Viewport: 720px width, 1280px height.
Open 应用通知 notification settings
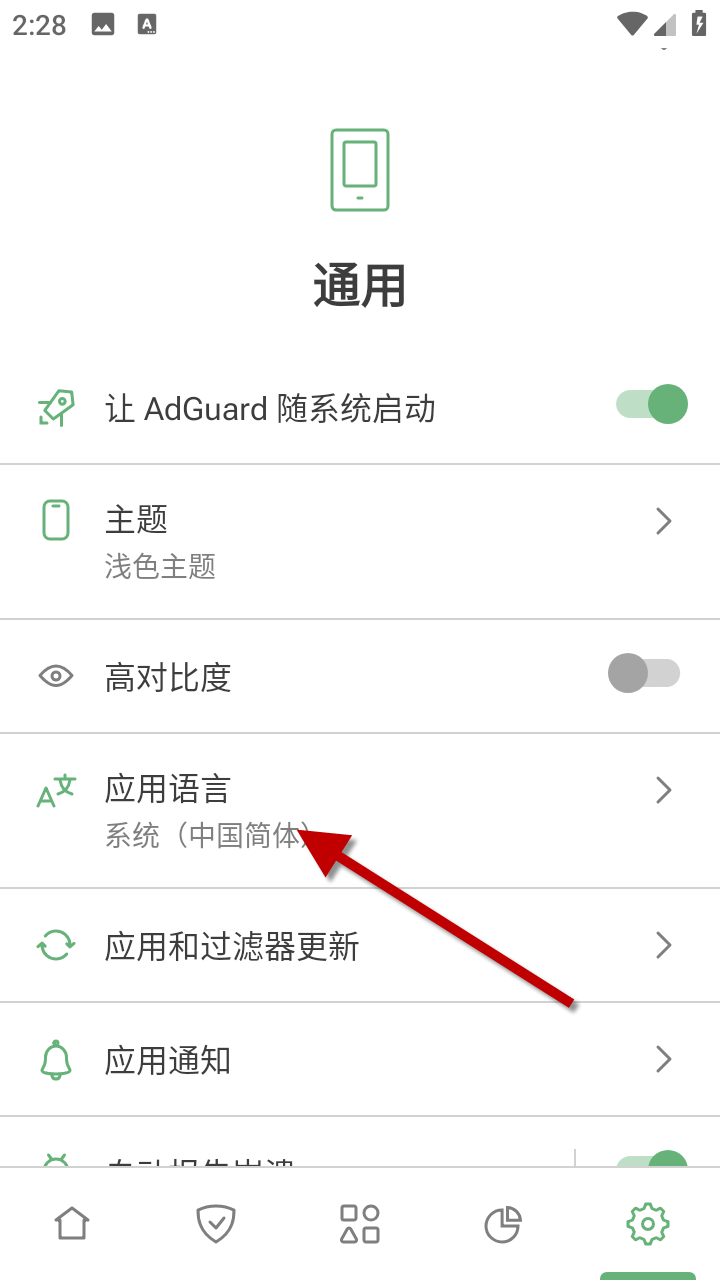(x=360, y=1059)
